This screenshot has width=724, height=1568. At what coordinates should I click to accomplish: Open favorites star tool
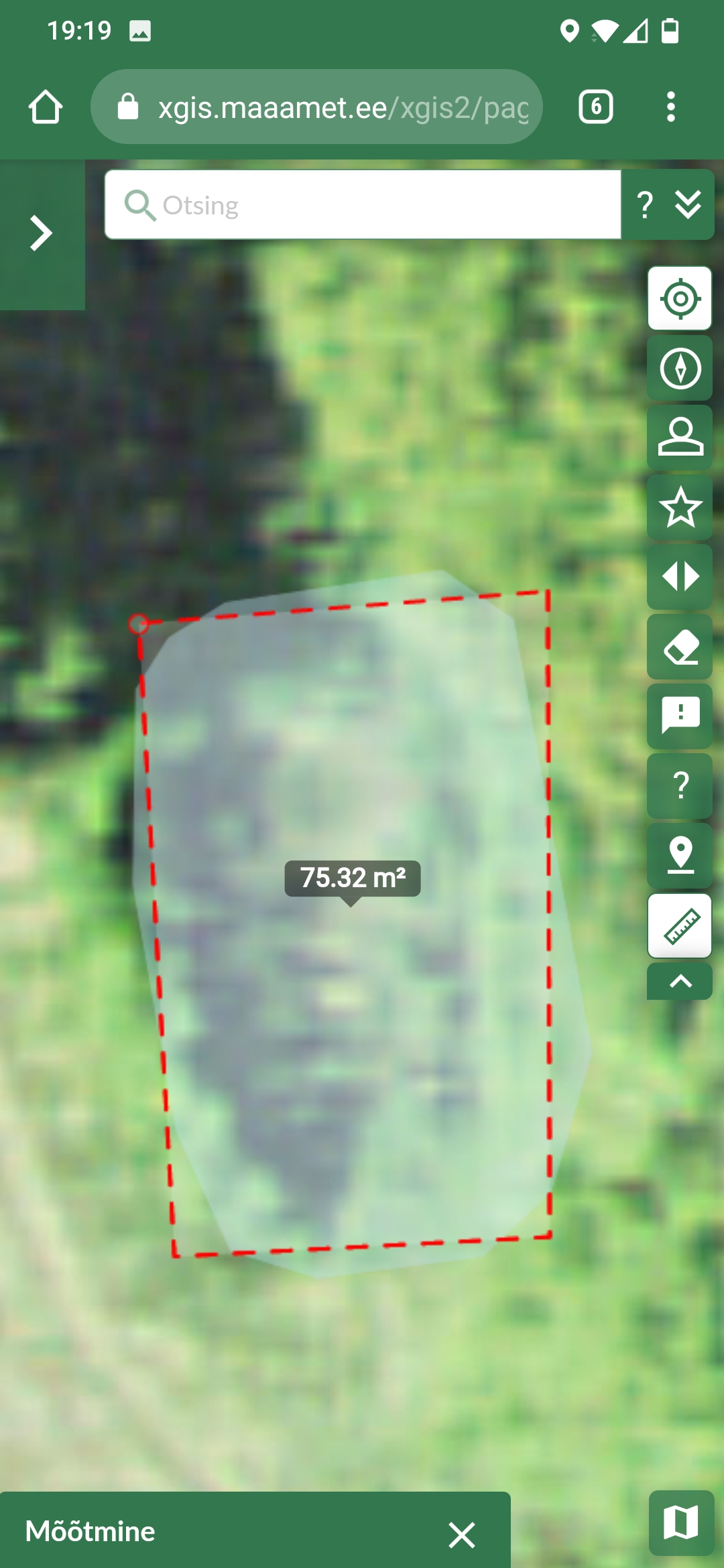pos(680,507)
